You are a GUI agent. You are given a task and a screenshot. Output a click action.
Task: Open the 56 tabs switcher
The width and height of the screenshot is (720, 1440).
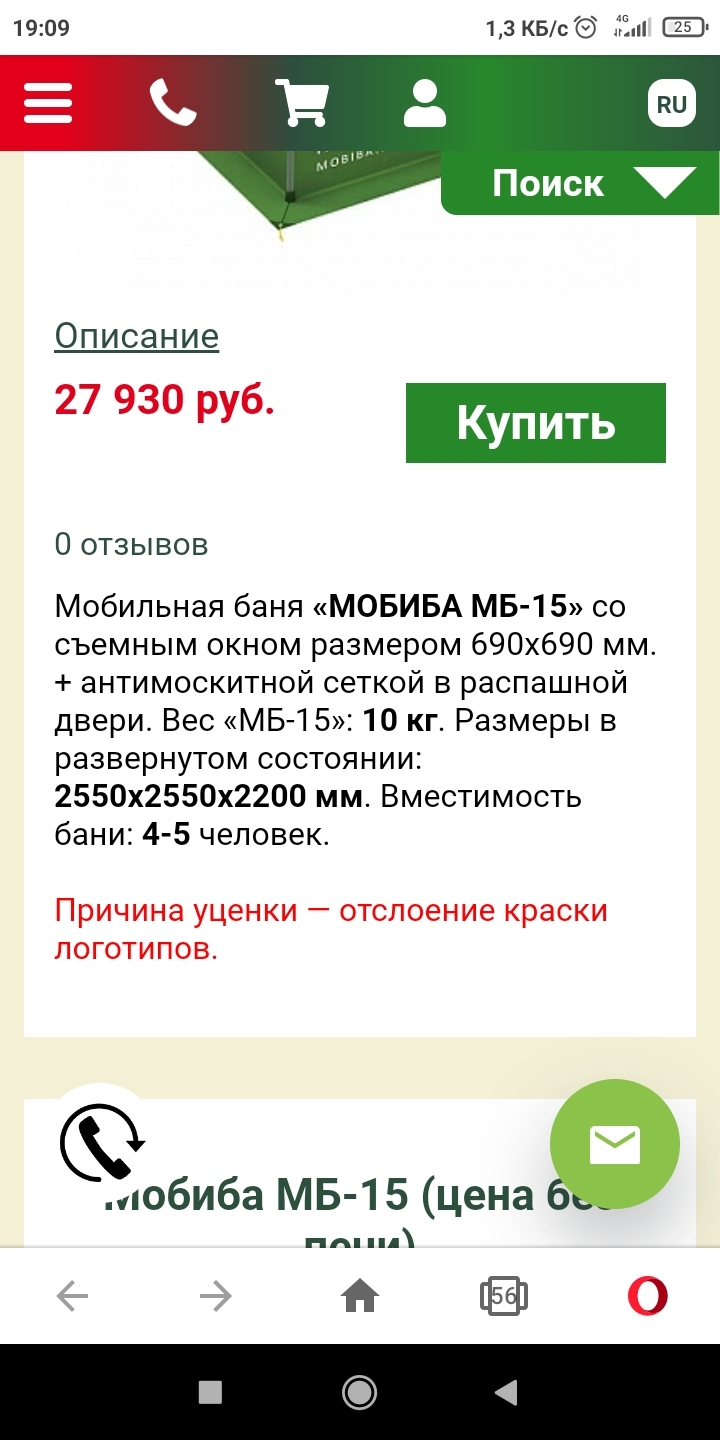[503, 1297]
